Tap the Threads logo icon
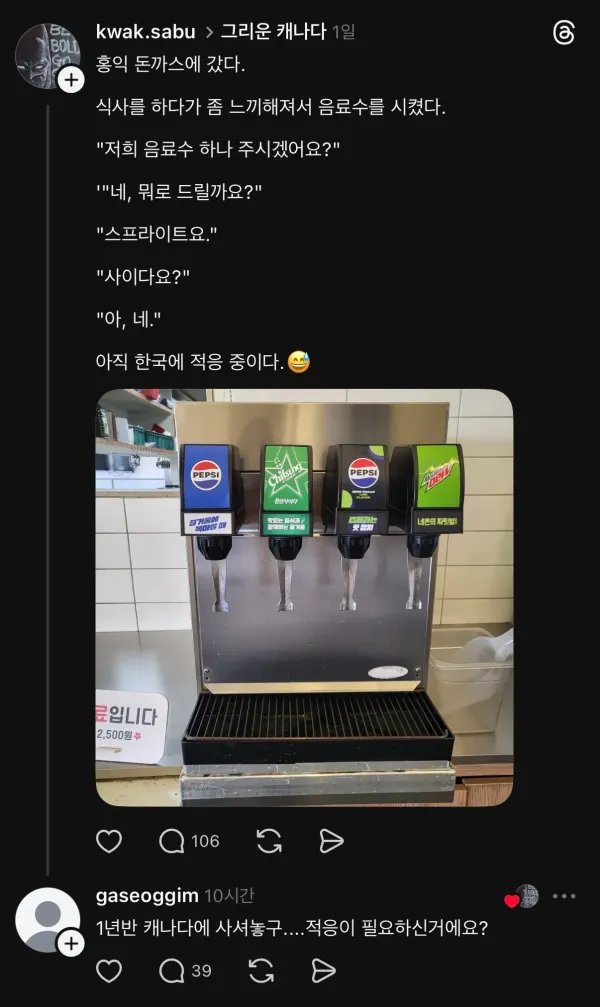Screen dimensions: 600x1007 [x=563, y=33]
